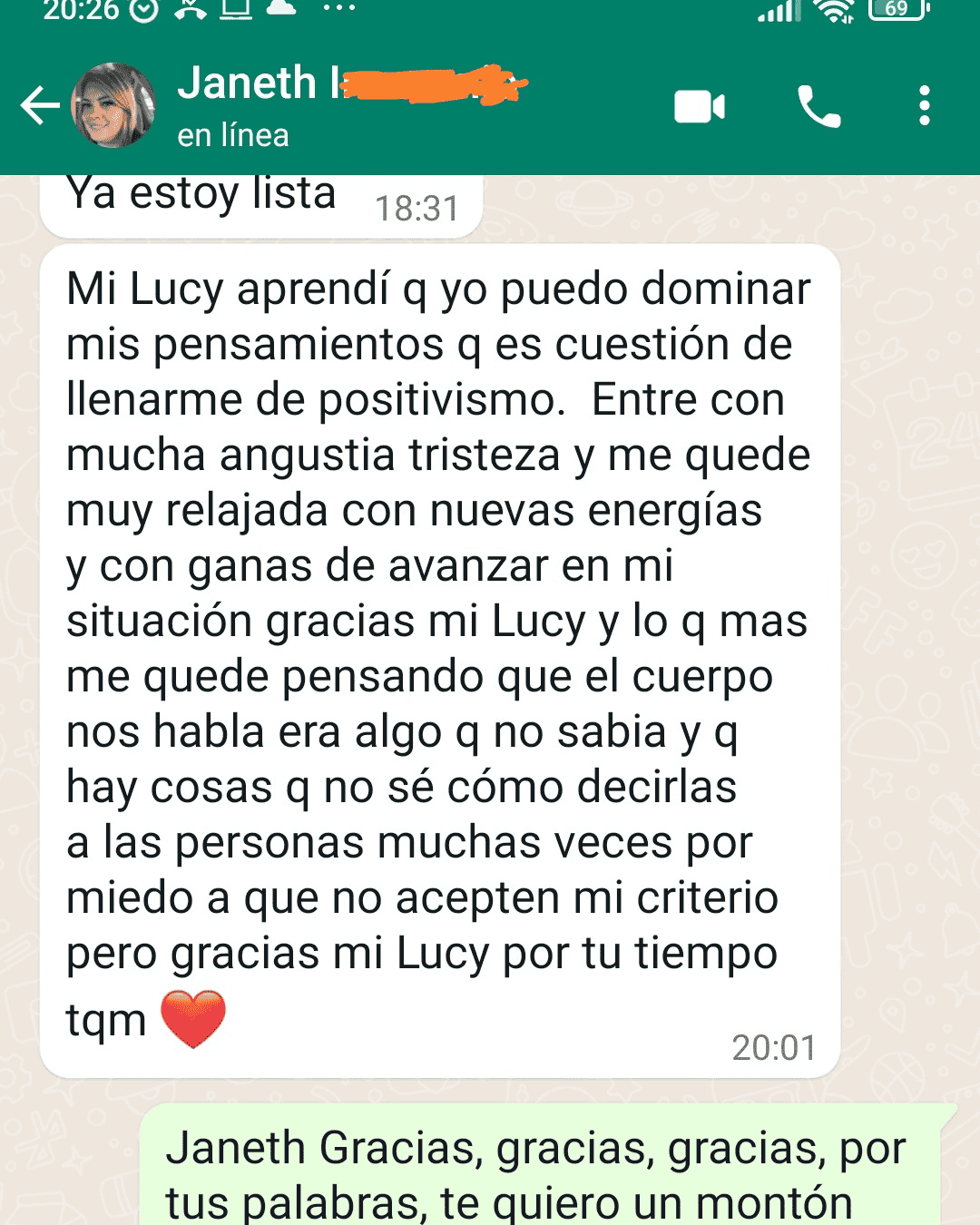Open Janeth's profile photo
This screenshot has height=1225, width=980.
[x=113, y=106]
